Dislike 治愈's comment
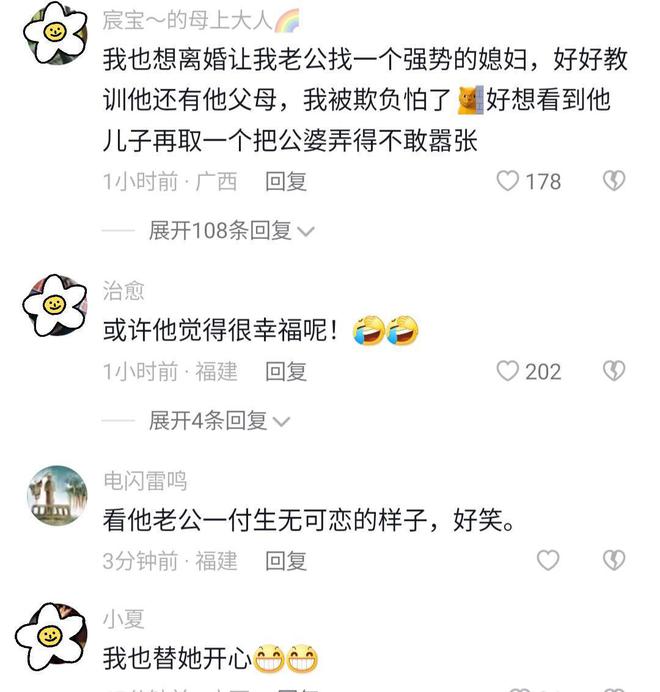The height and width of the screenshot is (692, 660). click(x=614, y=371)
